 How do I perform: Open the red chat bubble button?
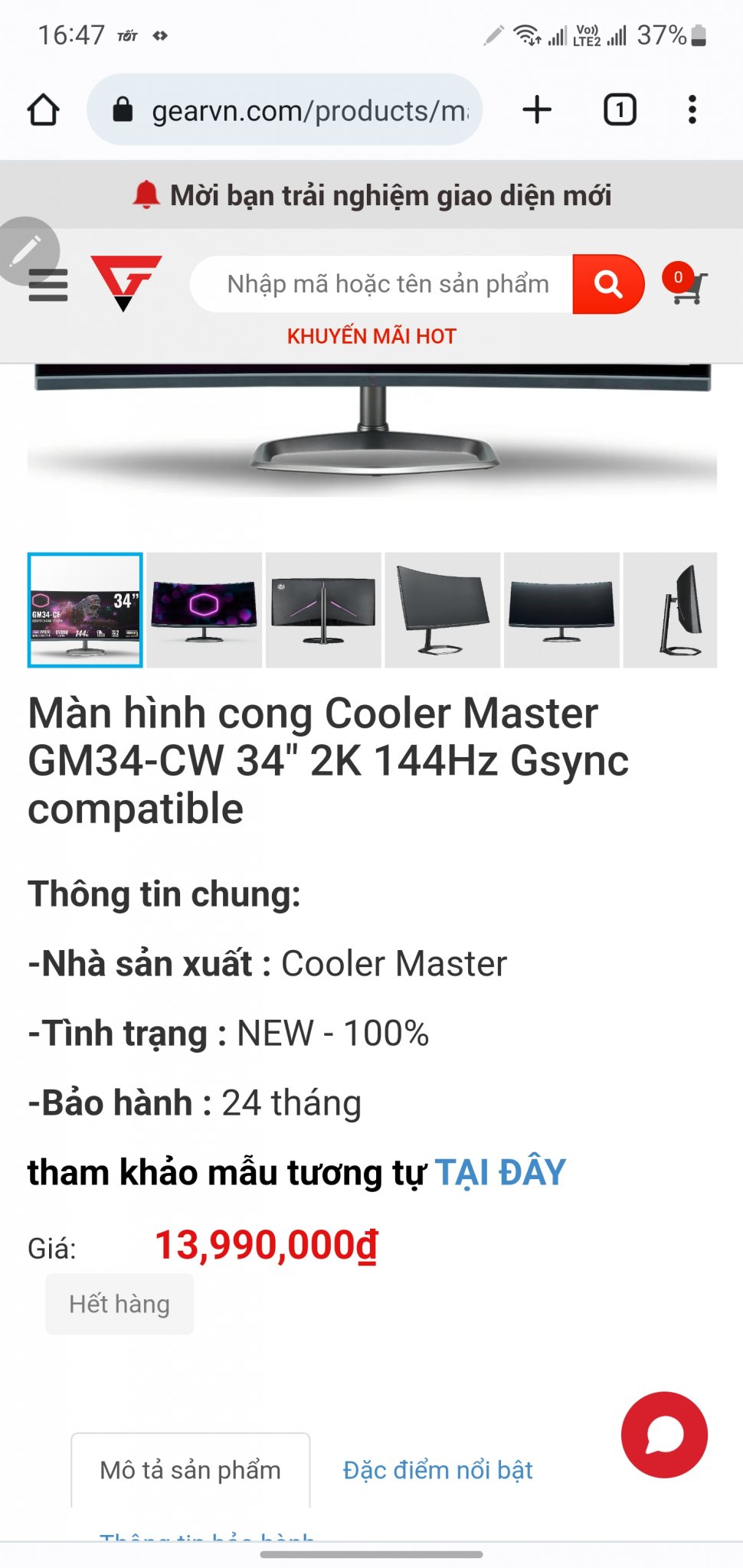coord(664,1434)
